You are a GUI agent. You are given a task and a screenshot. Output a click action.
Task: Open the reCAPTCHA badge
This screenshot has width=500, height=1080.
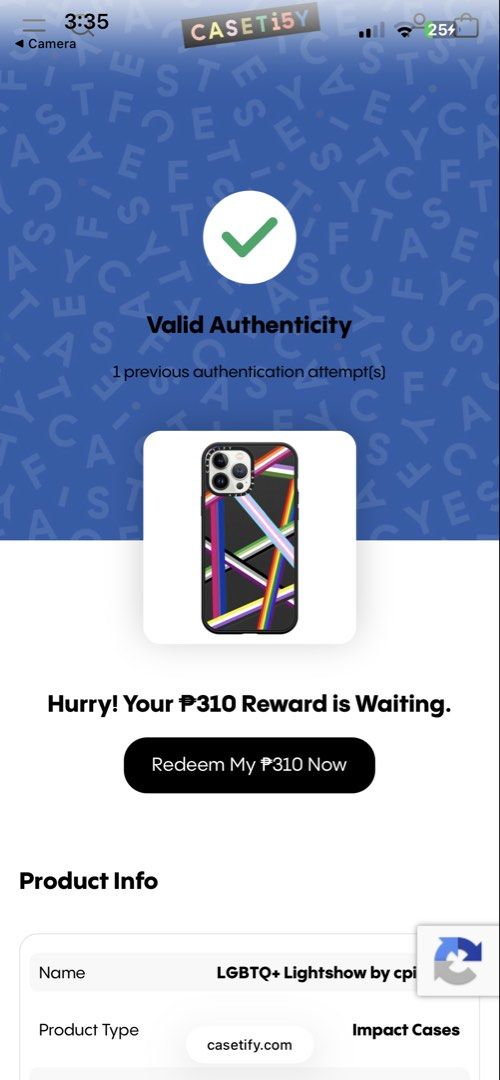click(458, 960)
